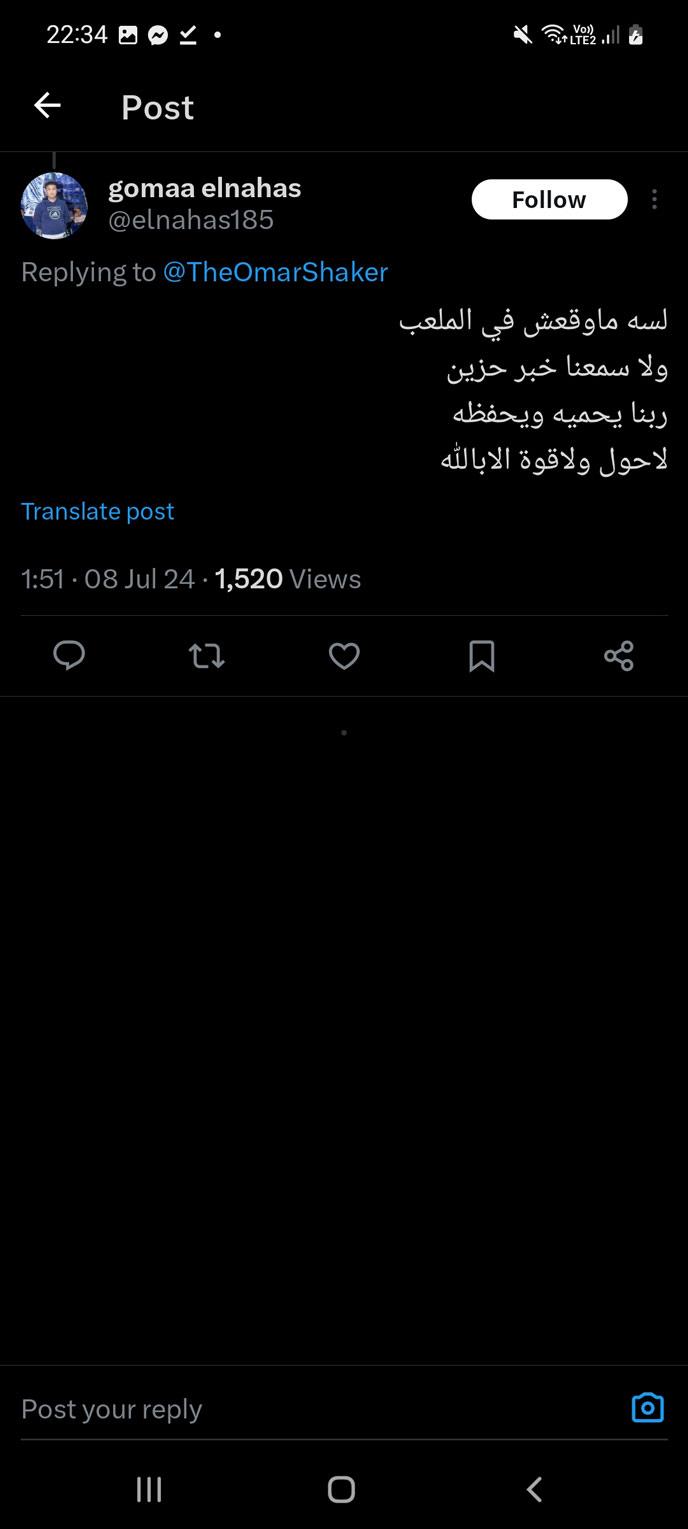Open recent apps from navigation bar

tap(149, 1489)
